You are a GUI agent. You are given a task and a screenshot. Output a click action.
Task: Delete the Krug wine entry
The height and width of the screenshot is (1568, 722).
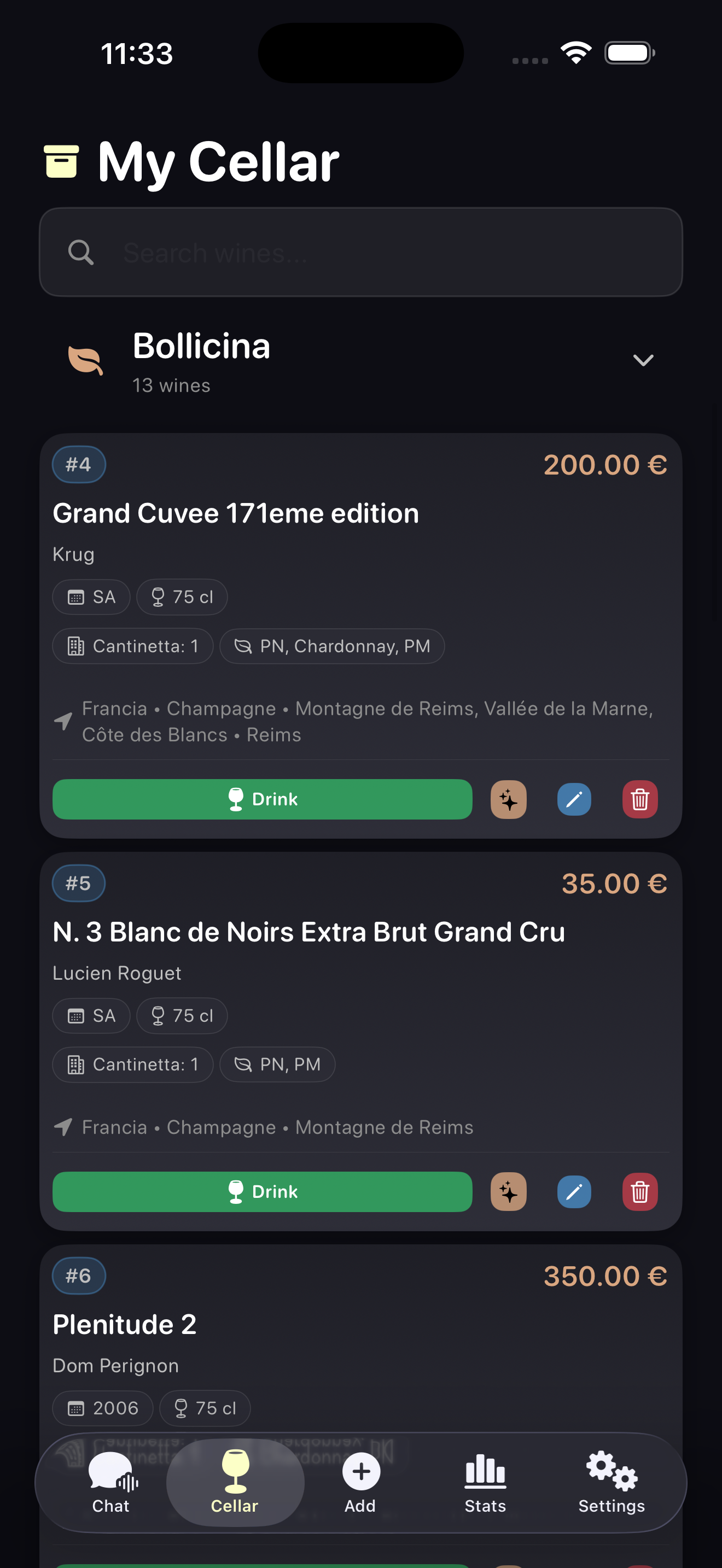click(x=639, y=799)
